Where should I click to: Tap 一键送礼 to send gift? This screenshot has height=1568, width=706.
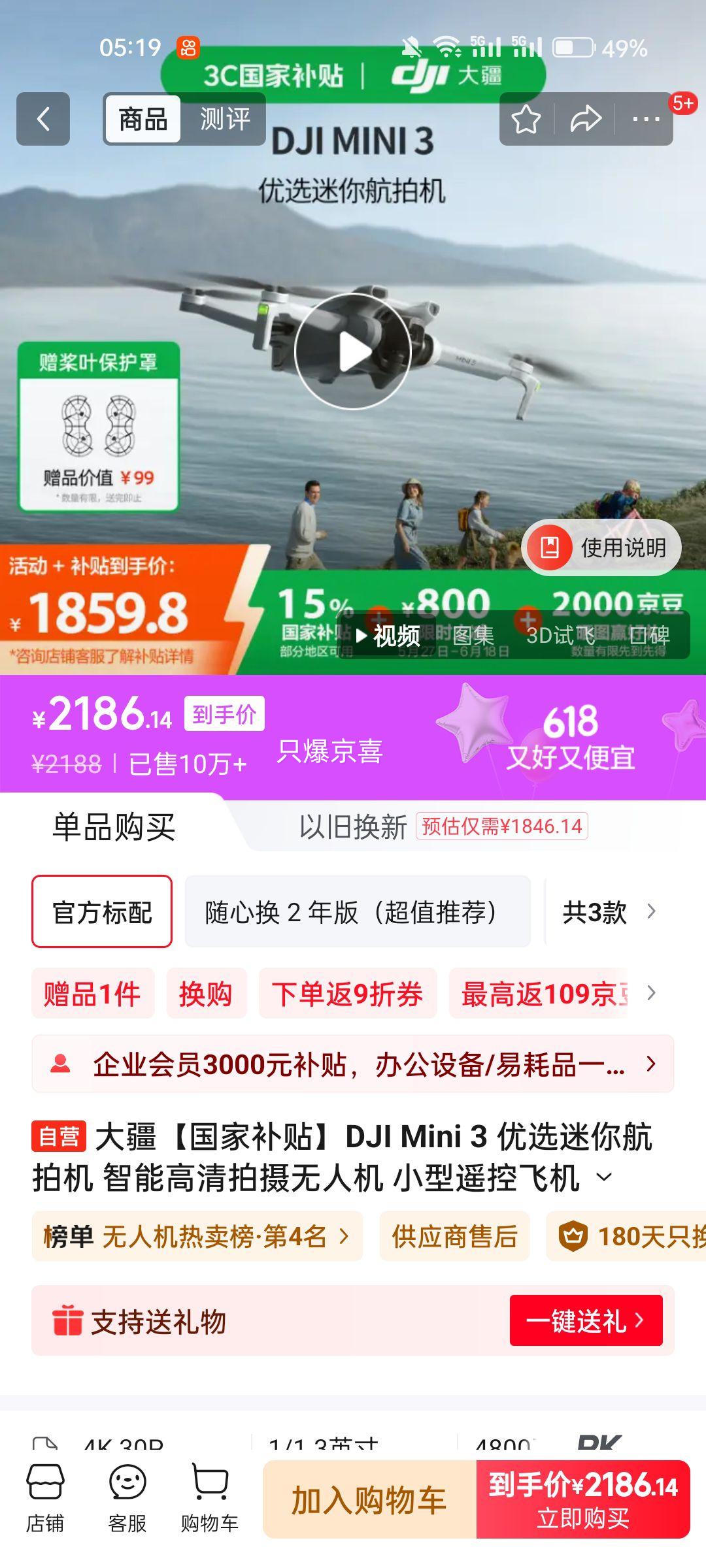(585, 1320)
